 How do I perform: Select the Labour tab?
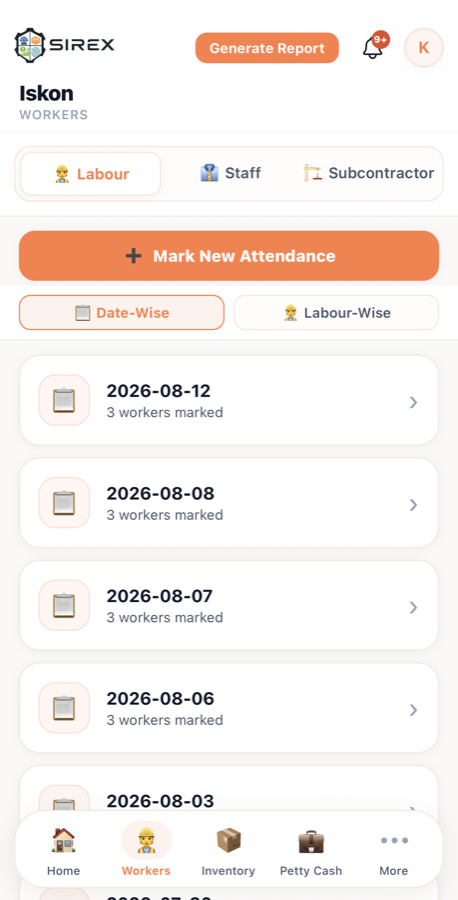point(91,174)
